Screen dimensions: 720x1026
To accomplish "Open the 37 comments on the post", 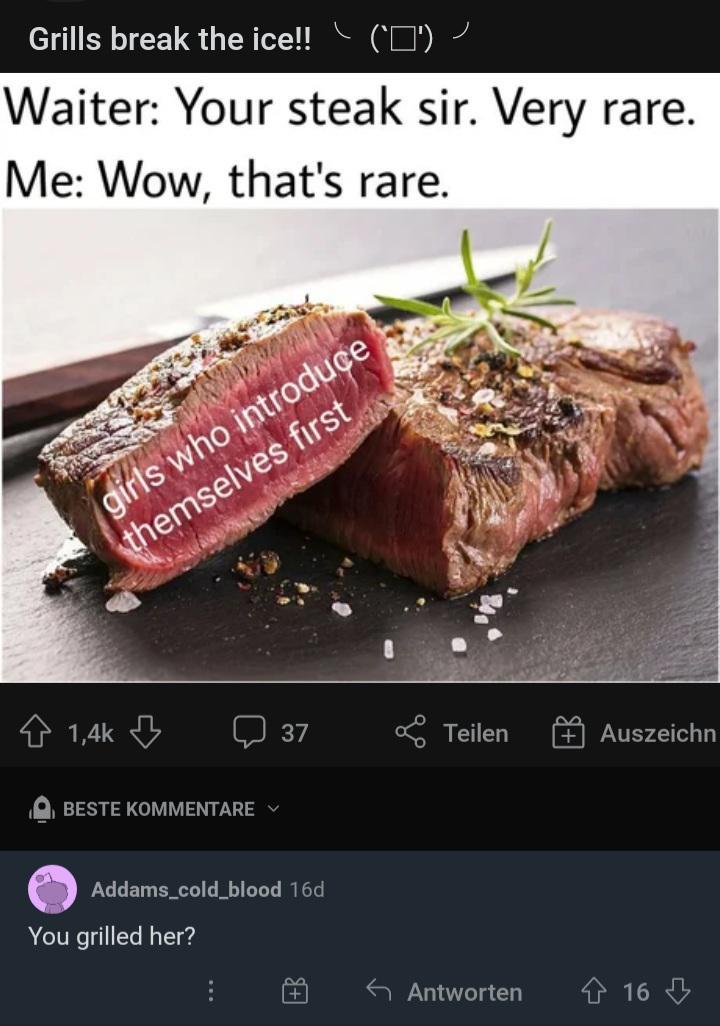I will pos(271,733).
